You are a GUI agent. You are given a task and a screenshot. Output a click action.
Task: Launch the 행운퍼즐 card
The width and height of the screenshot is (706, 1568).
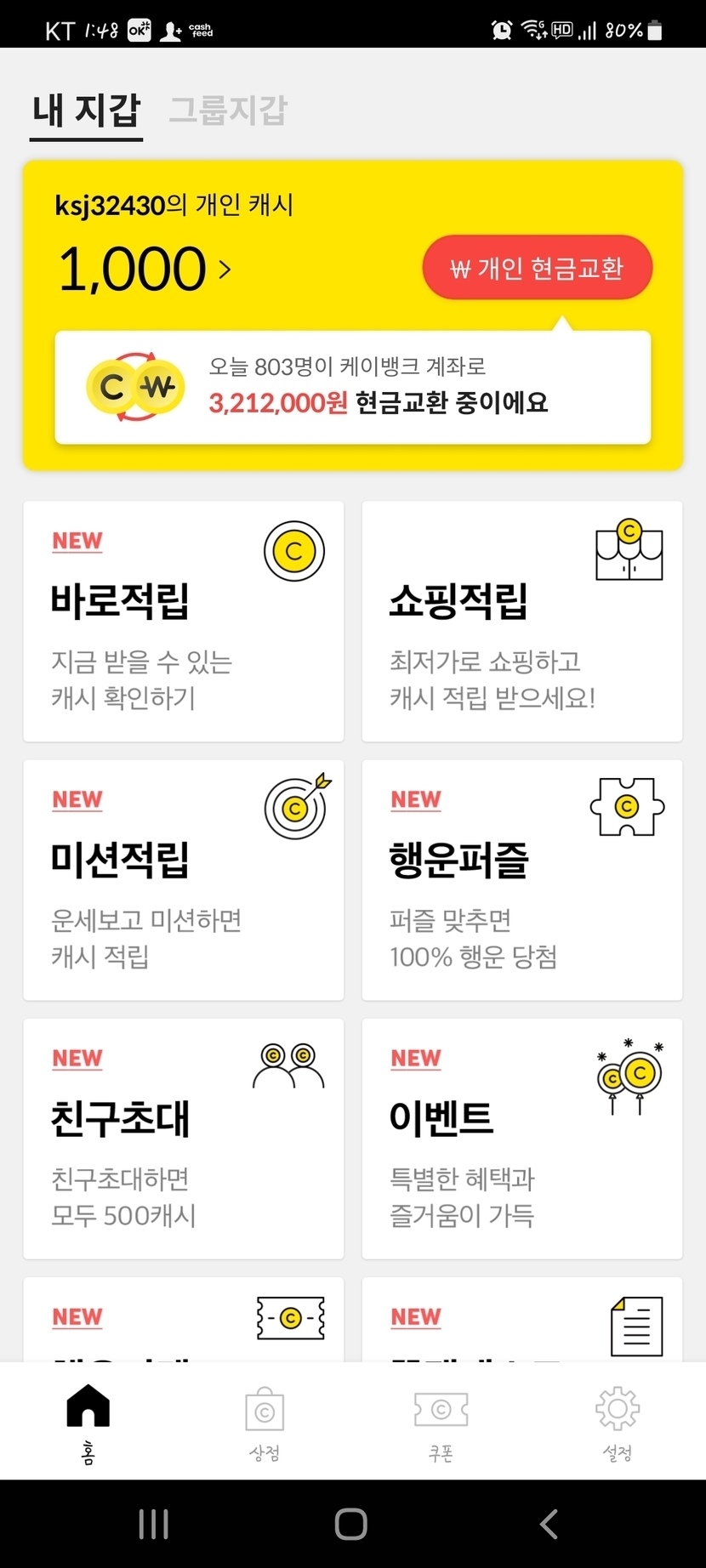pos(521,879)
